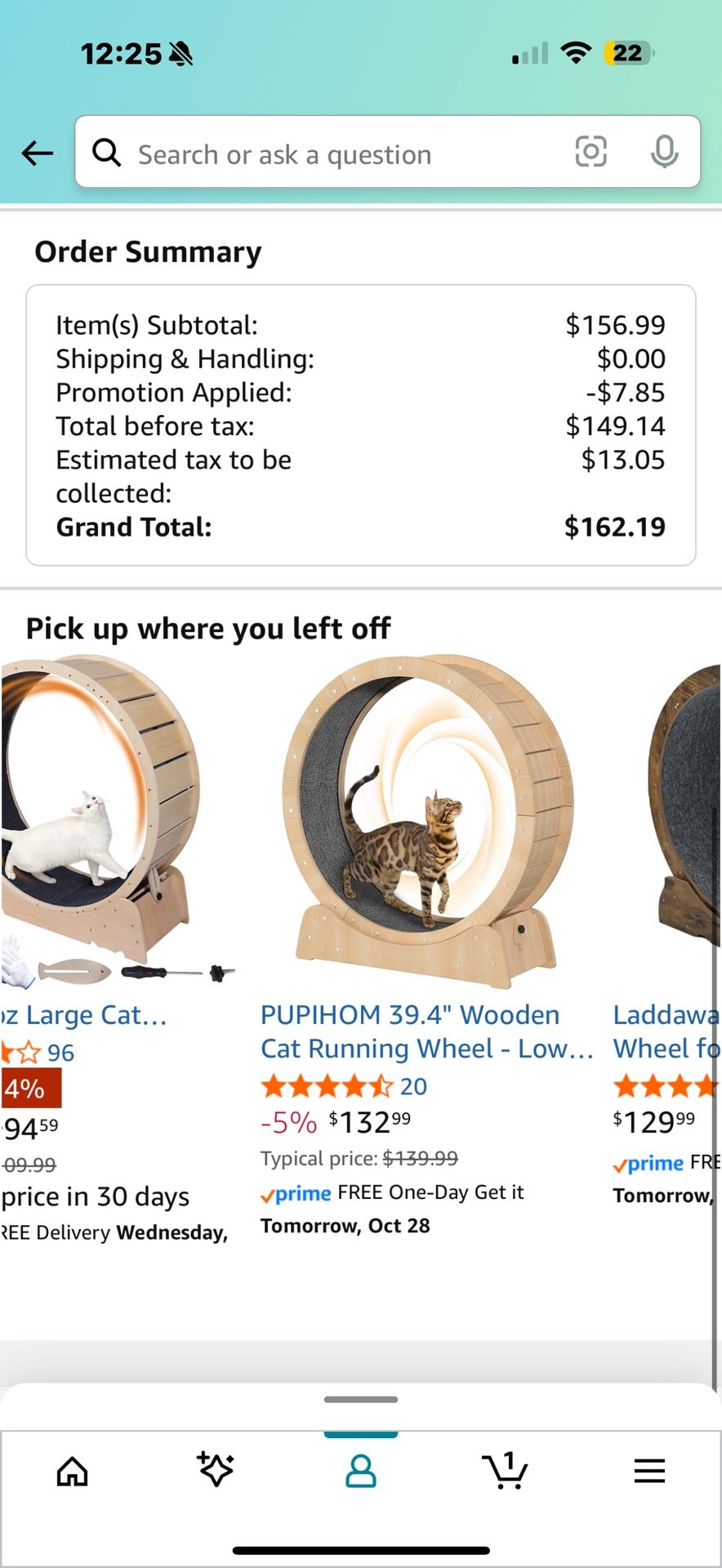Open the Laddawa Wheel product listing
Screen dimensions: 722x1568
(x=666, y=1031)
